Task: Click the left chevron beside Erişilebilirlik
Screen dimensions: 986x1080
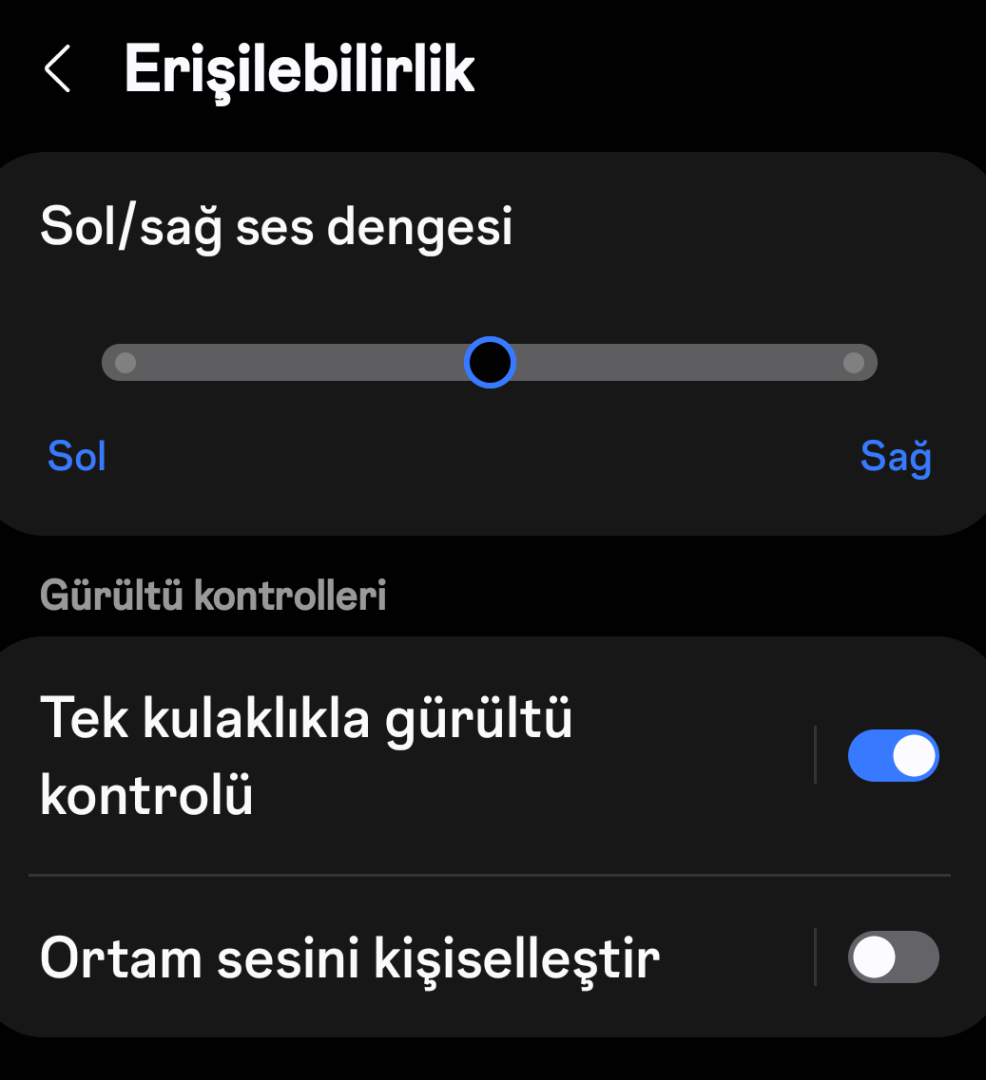Action: click(55, 68)
